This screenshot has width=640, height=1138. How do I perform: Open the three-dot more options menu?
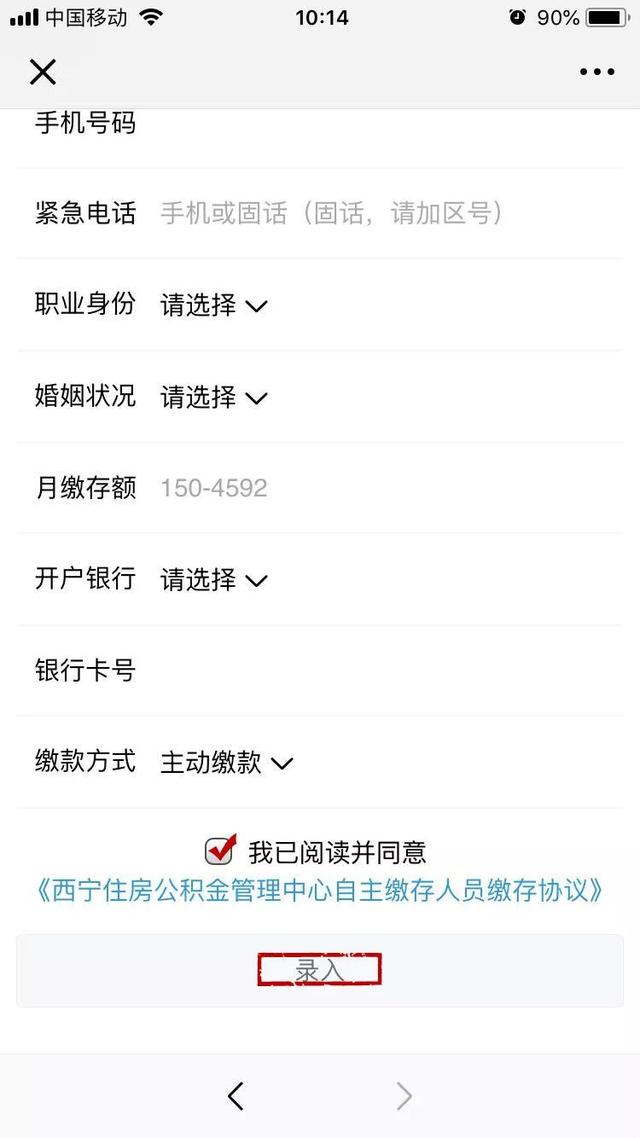tap(597, 72)
